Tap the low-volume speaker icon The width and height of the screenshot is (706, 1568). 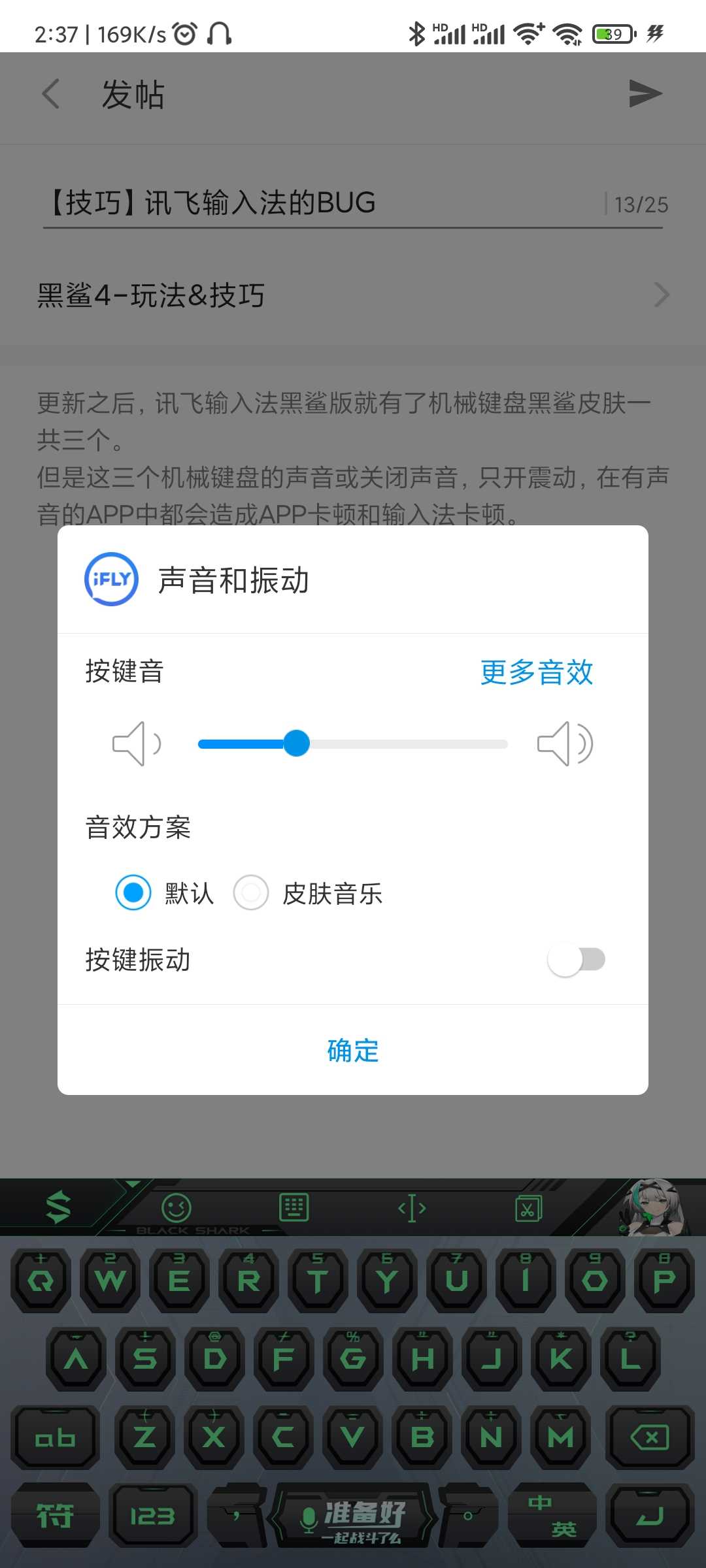(137, 743)
